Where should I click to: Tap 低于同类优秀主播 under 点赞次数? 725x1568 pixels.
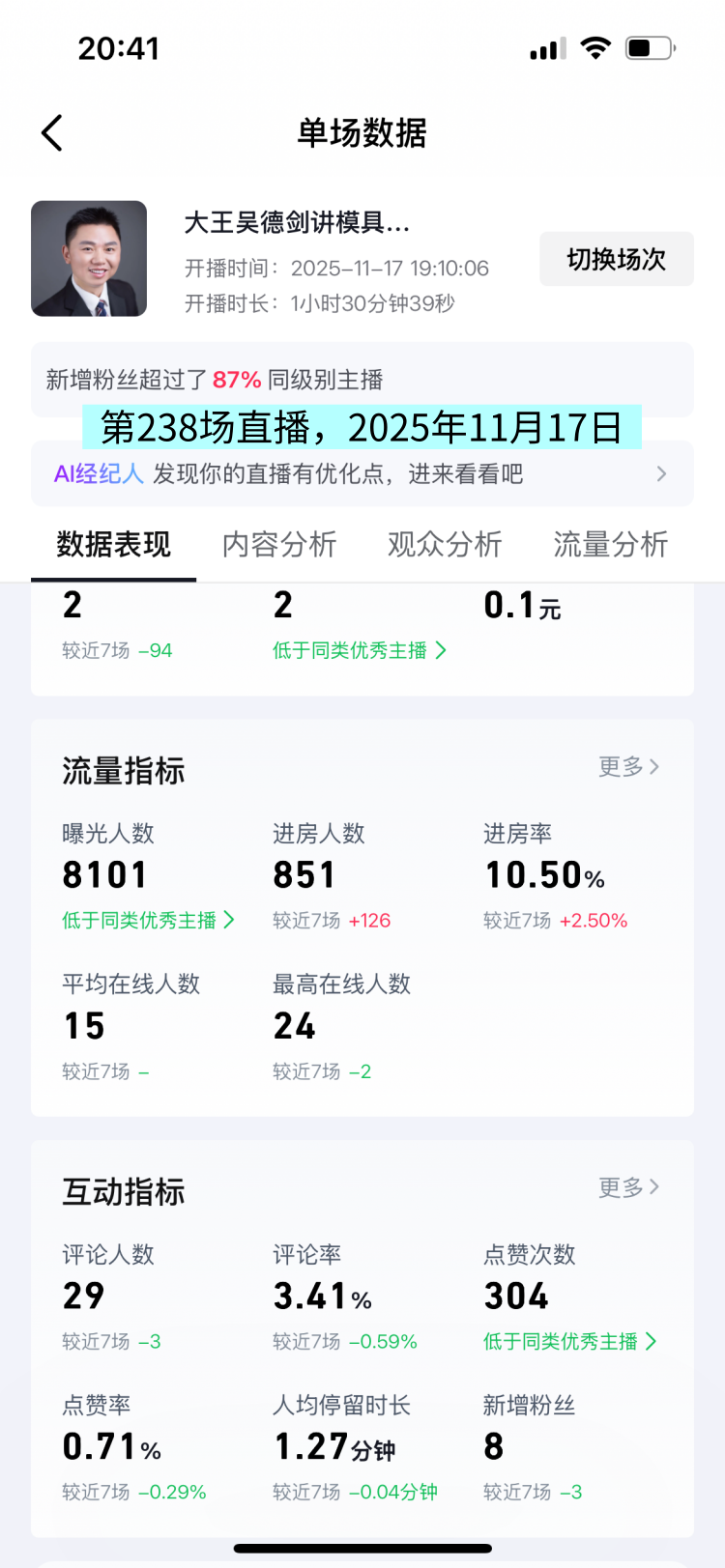569,1342
